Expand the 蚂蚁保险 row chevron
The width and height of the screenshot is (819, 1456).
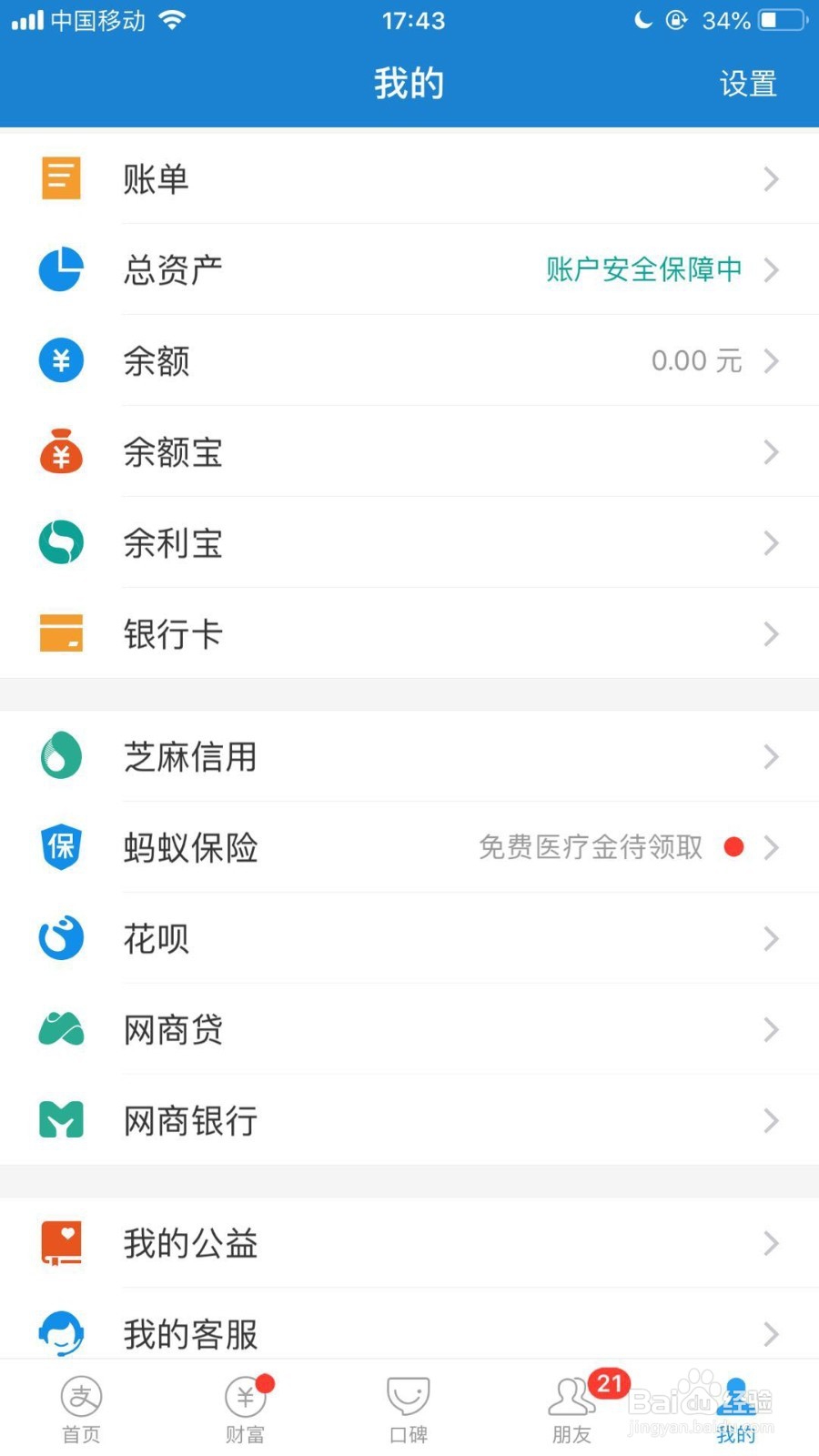772,847
